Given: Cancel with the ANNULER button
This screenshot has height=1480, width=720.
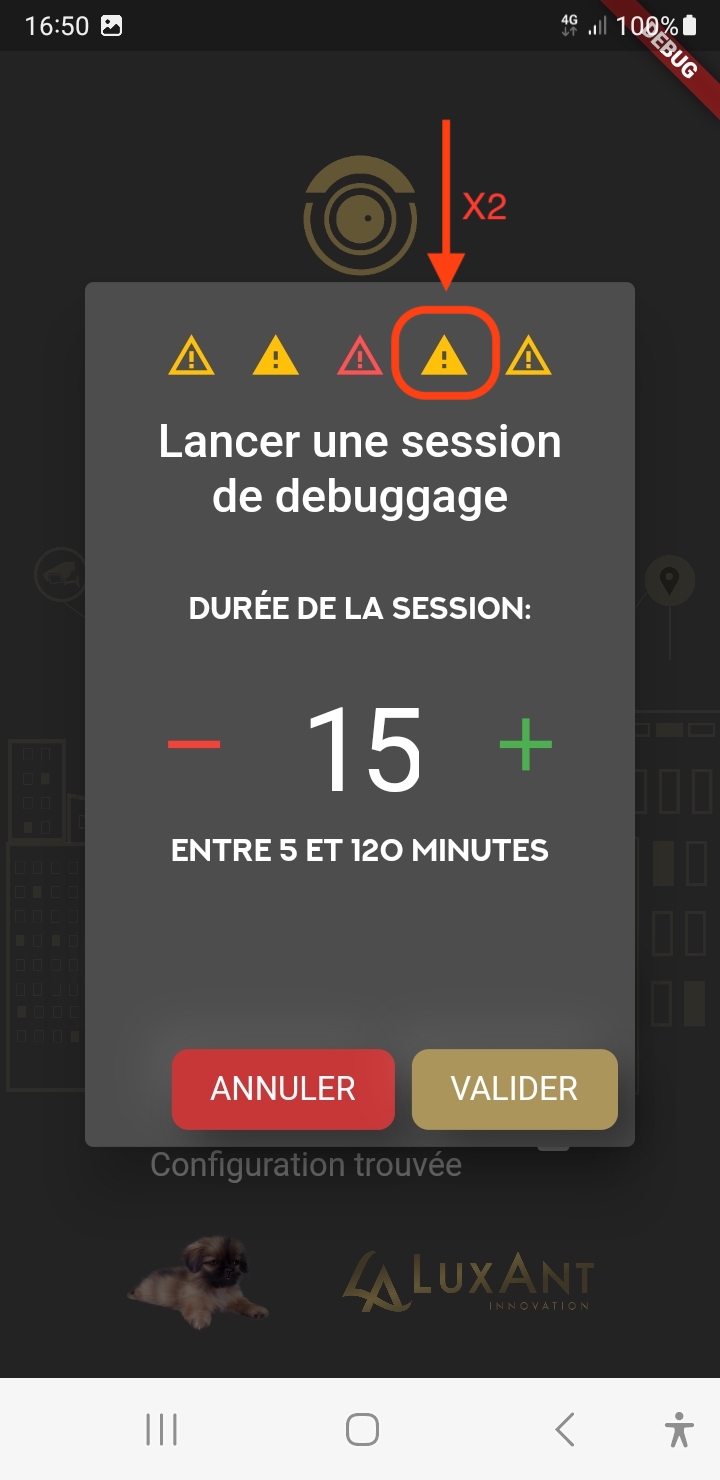Looking at the screenshot, I should coord(283,1089).
